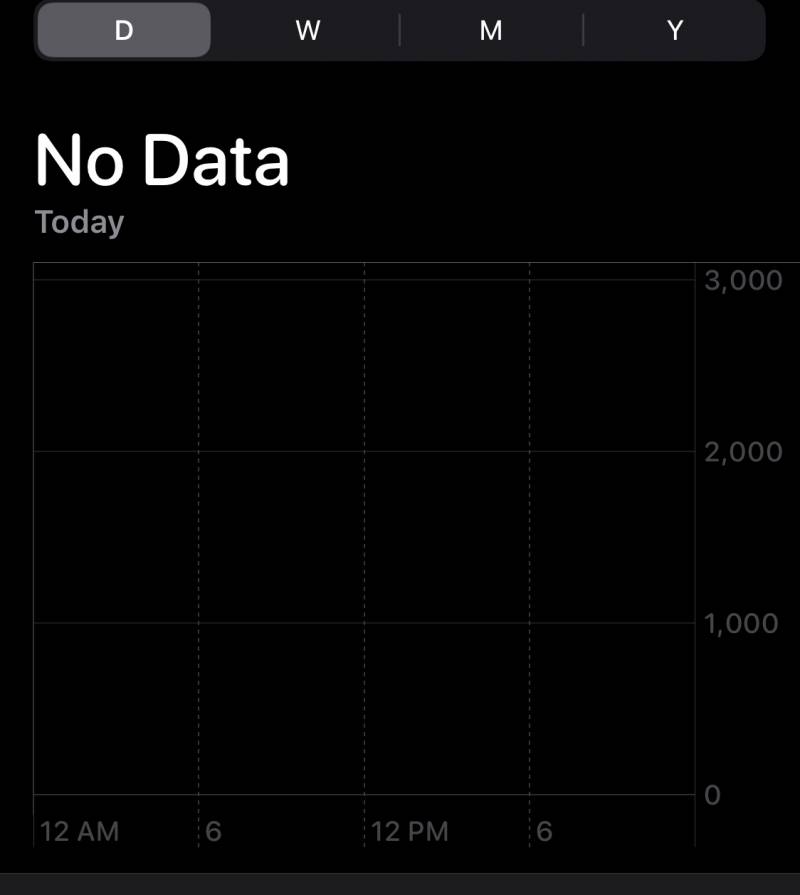Switch to the W weekly view

coord(307,30)
